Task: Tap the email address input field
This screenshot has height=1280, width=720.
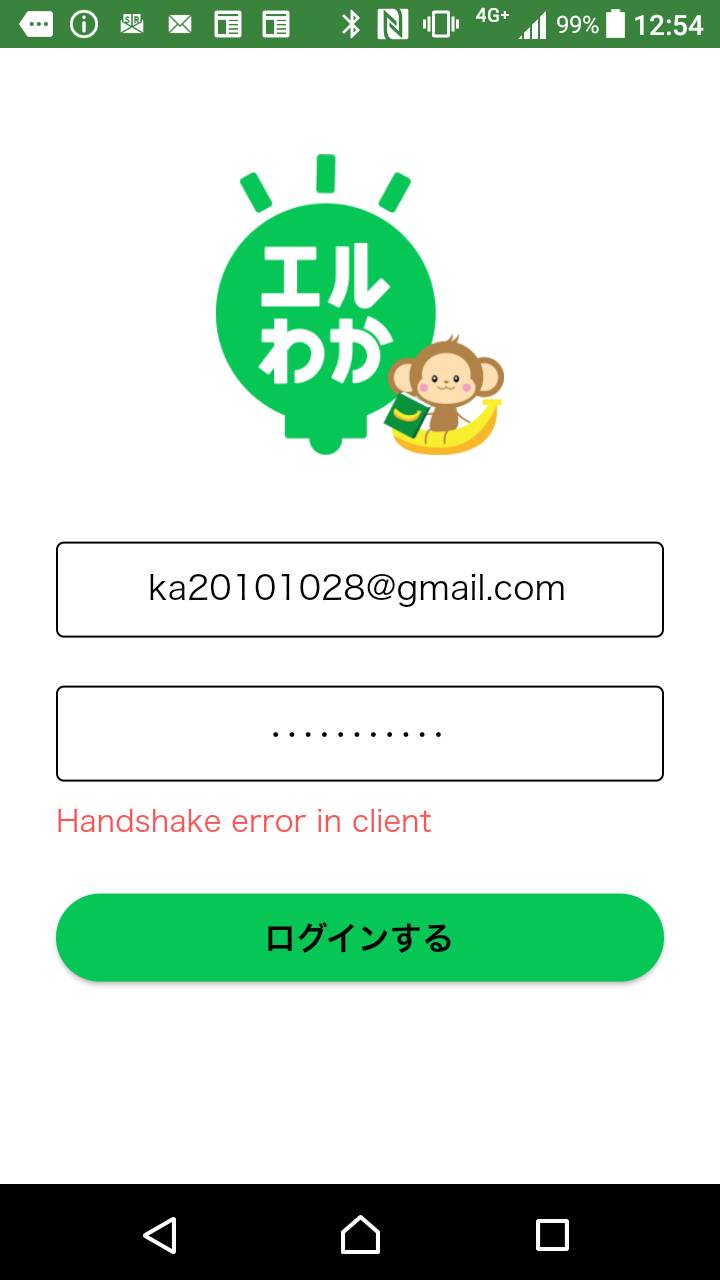Action: click(x=360, y=589)
